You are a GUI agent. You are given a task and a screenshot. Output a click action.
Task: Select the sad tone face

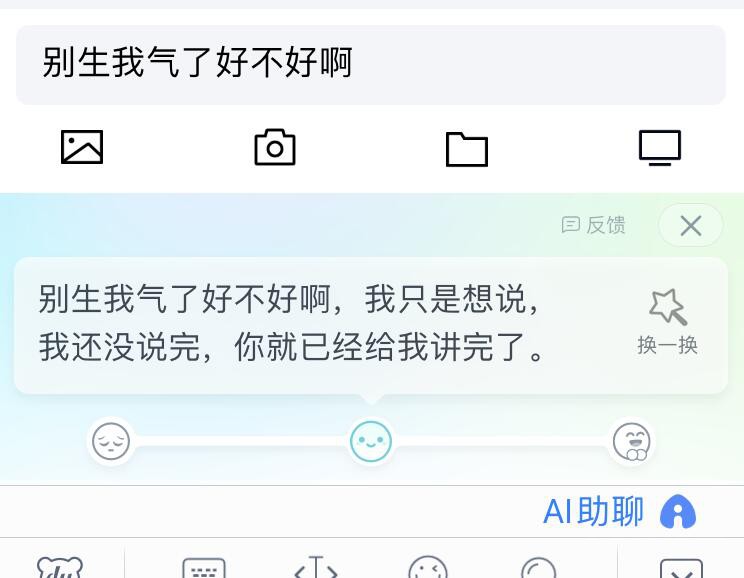(111, 441)
